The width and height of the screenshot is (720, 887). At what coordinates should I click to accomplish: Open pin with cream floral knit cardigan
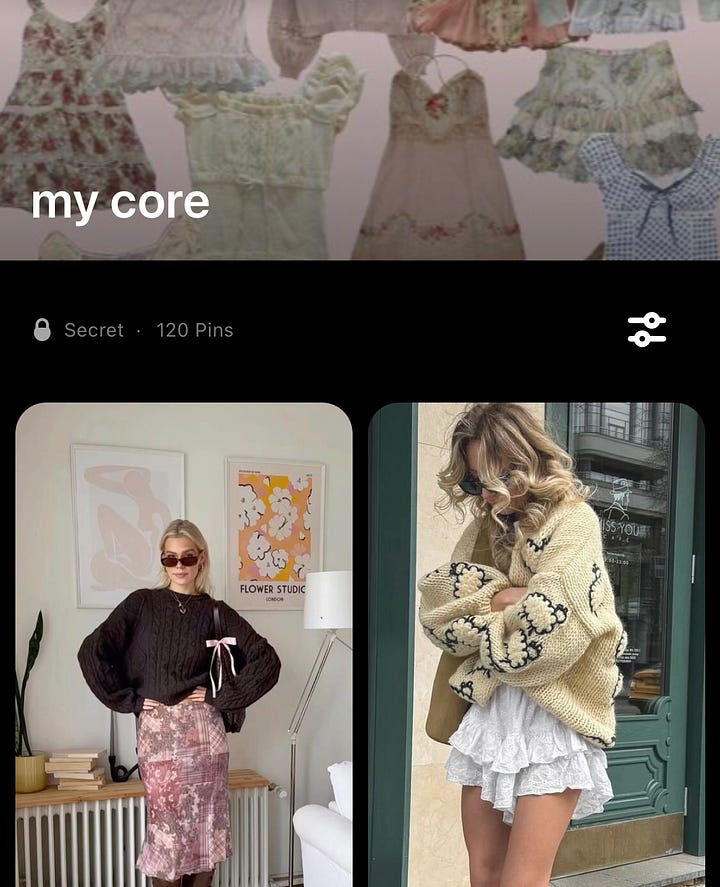pyautogui.click(x=536, y=644)
